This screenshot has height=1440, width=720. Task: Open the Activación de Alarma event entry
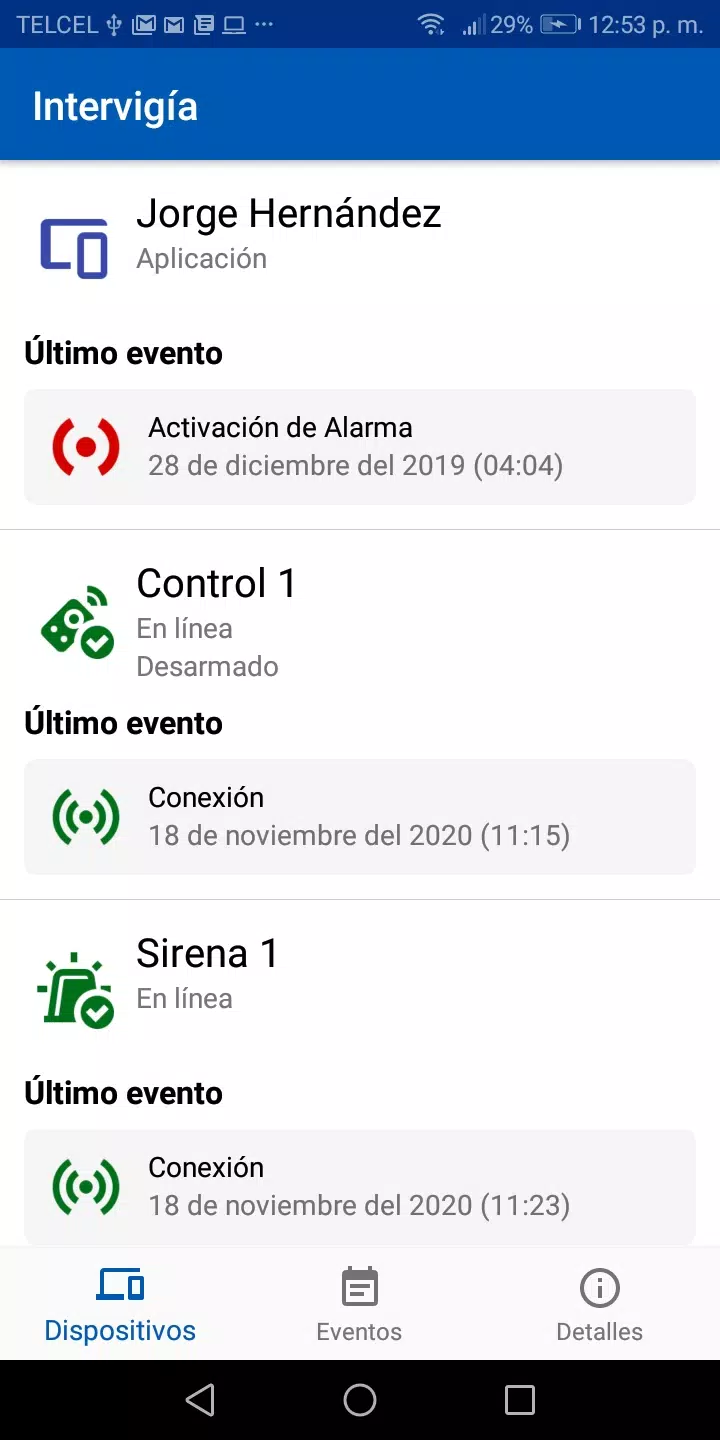pyautogui.click(x=360, y=446)
